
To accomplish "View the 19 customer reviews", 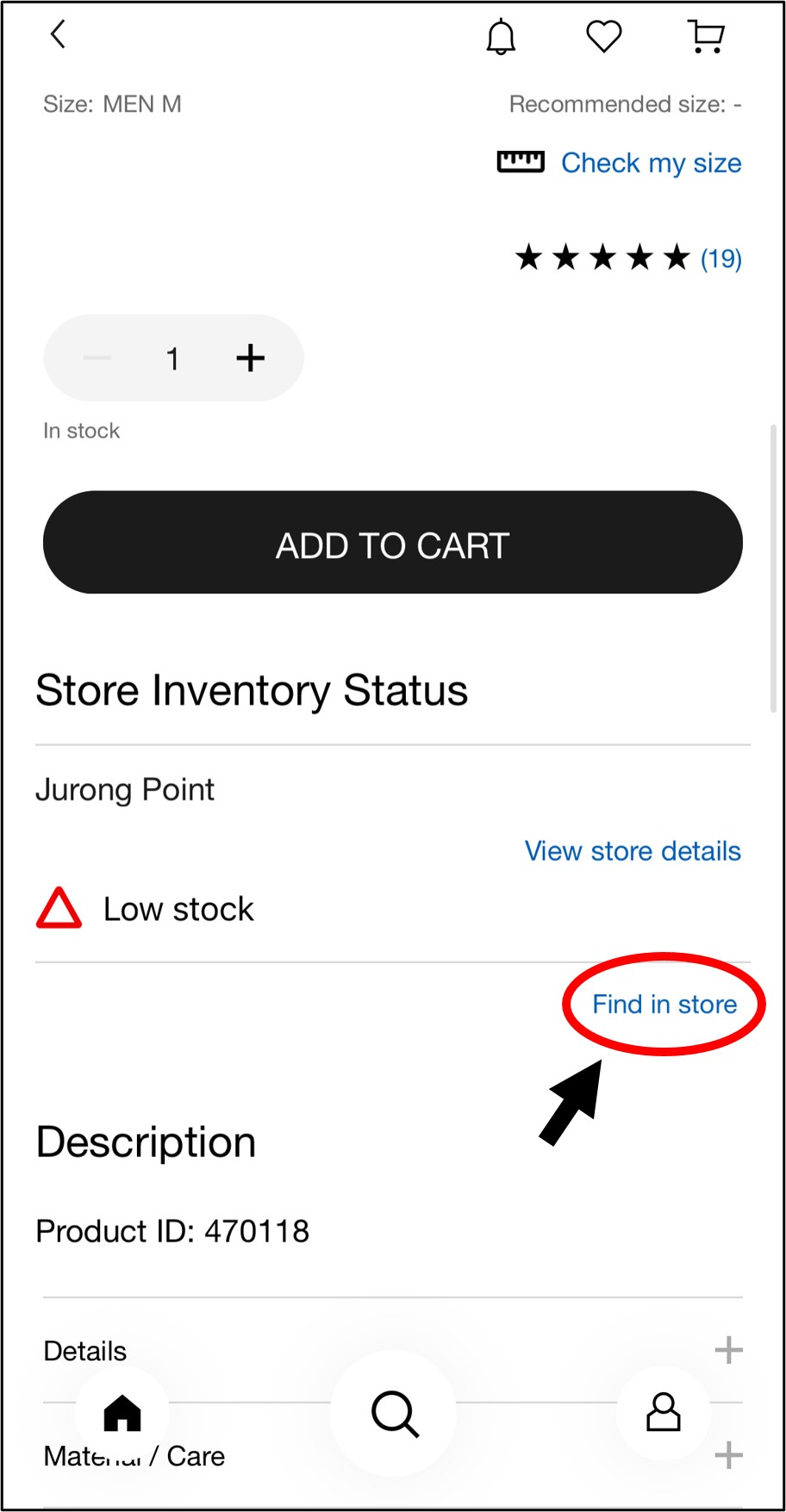I will pyautogui.click(x=720, y=258).
